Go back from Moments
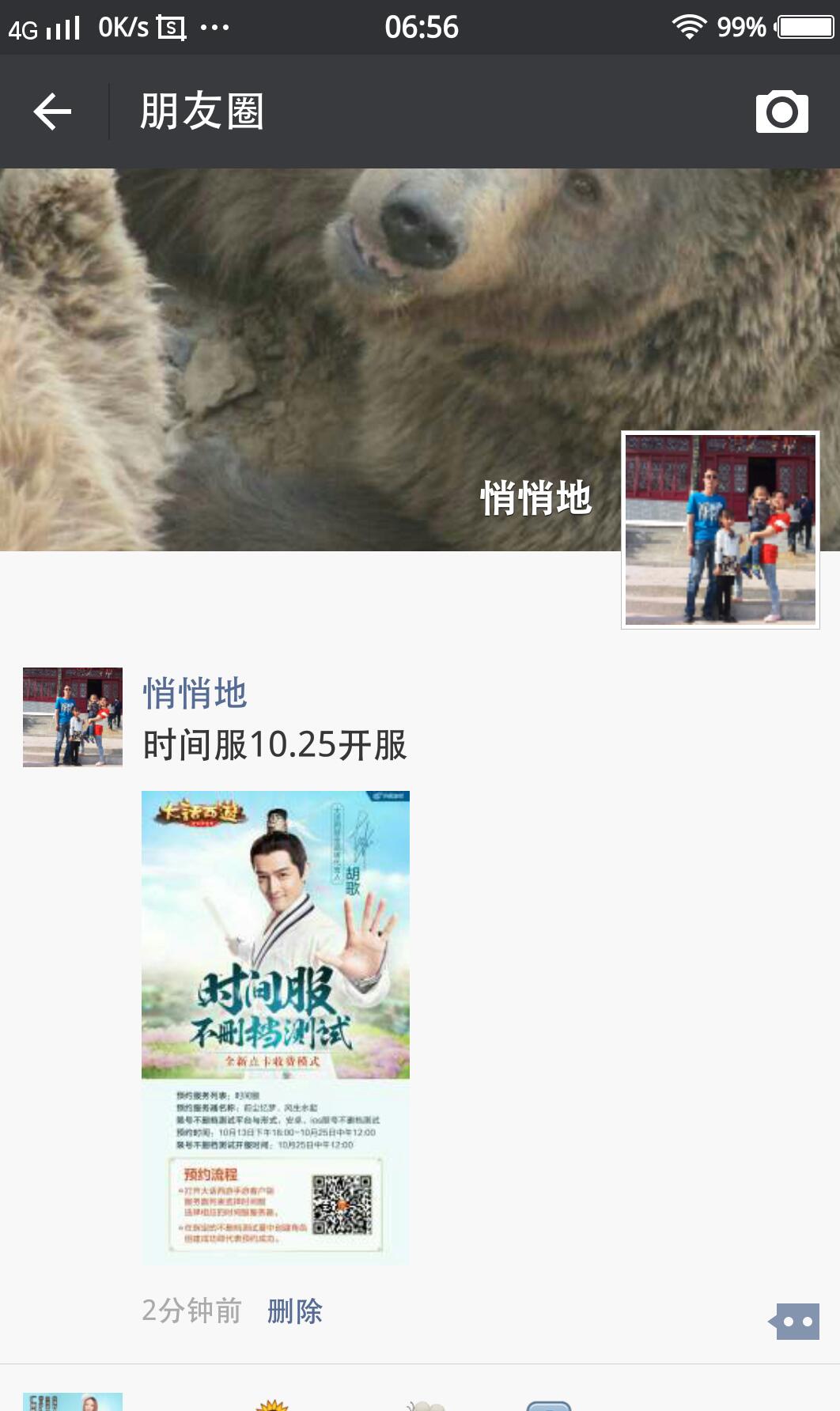The image size is (840, 1411). 52,112
